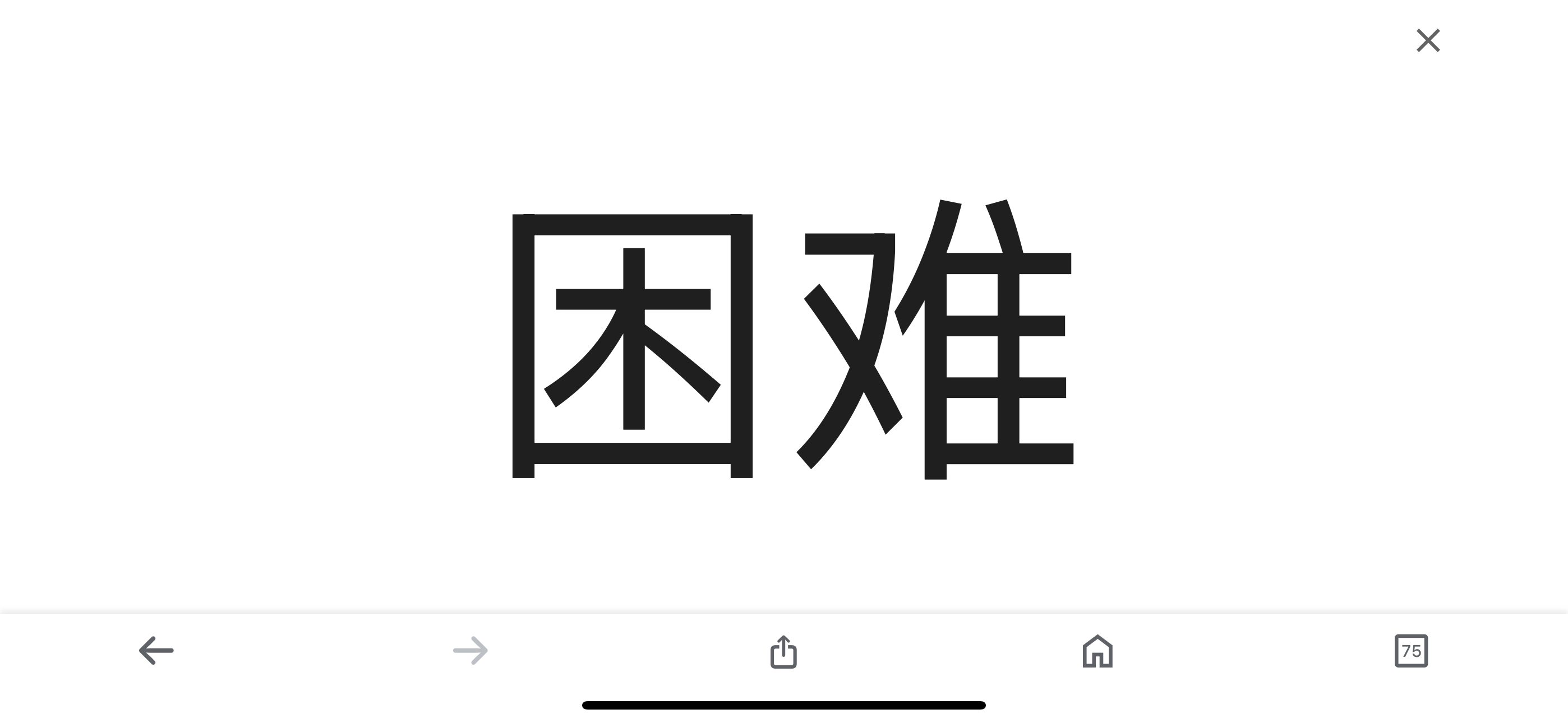
Task: Go to the browser home page
Action: point(1097,651)
